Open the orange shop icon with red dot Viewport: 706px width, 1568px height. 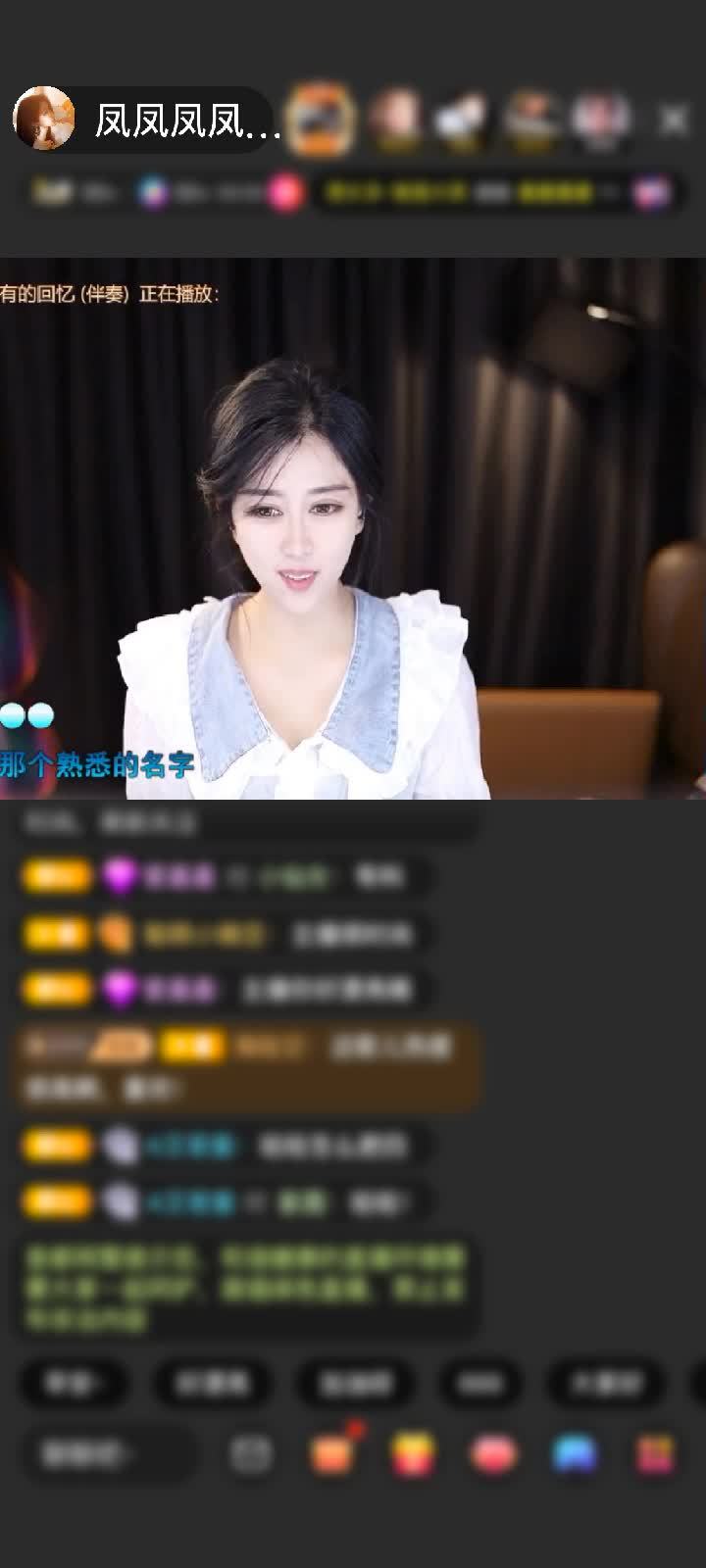pyautogui.click(x=331, y=1454)
